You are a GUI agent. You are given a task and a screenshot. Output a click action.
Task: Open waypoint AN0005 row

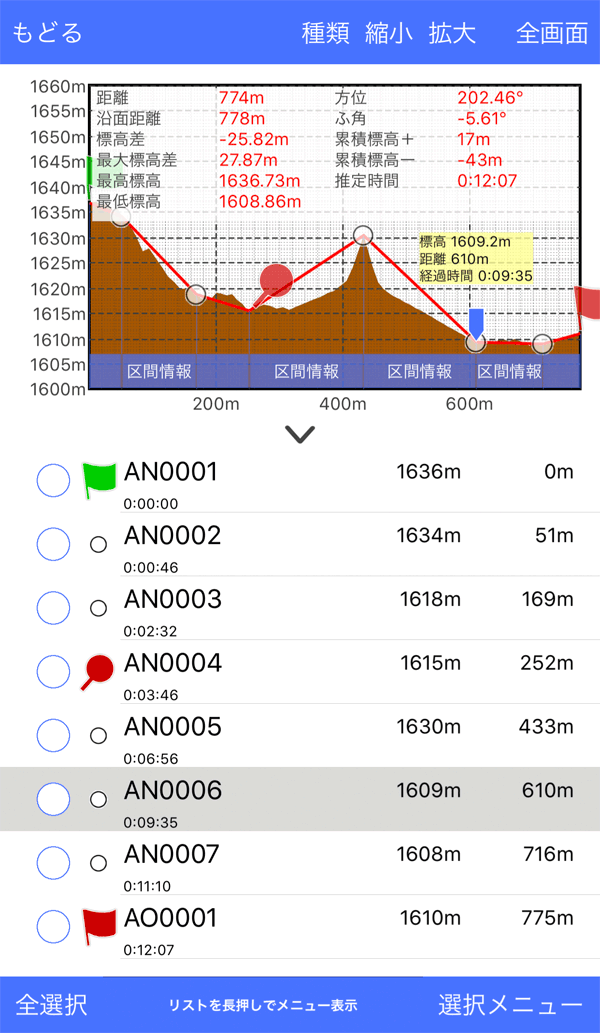(x=300, y=736)
